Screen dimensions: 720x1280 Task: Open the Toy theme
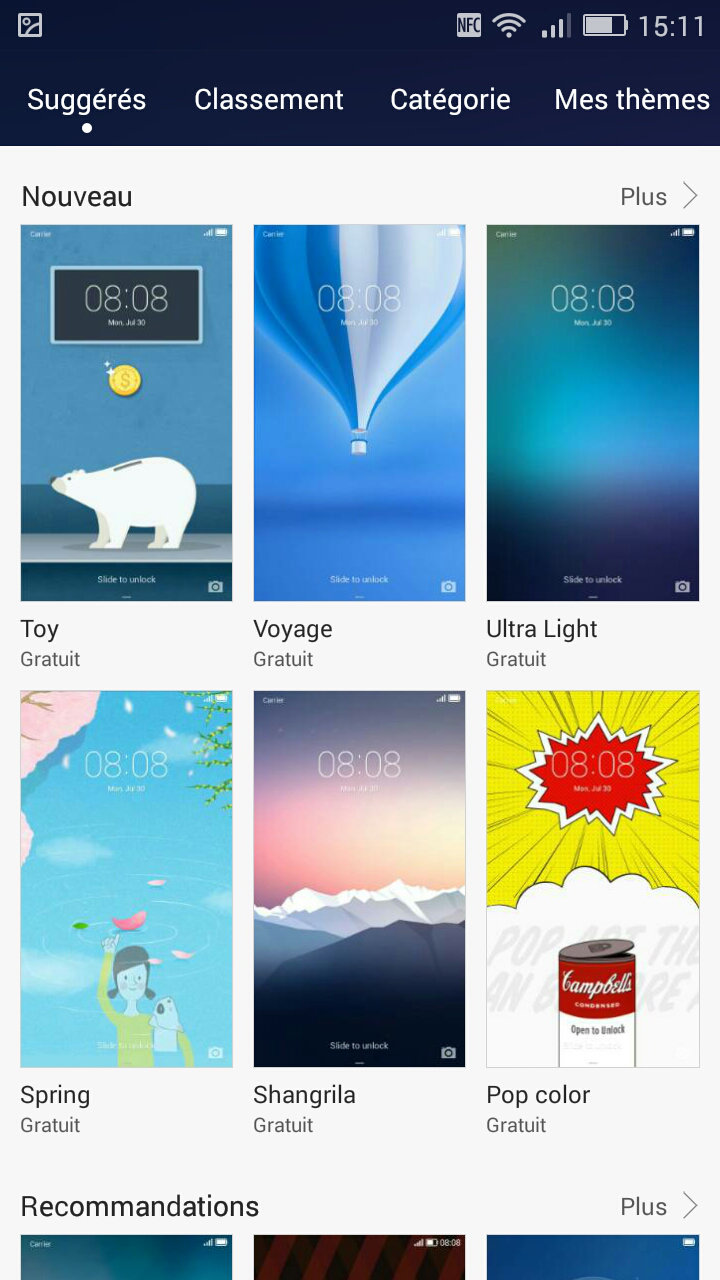tap(126, 413)
